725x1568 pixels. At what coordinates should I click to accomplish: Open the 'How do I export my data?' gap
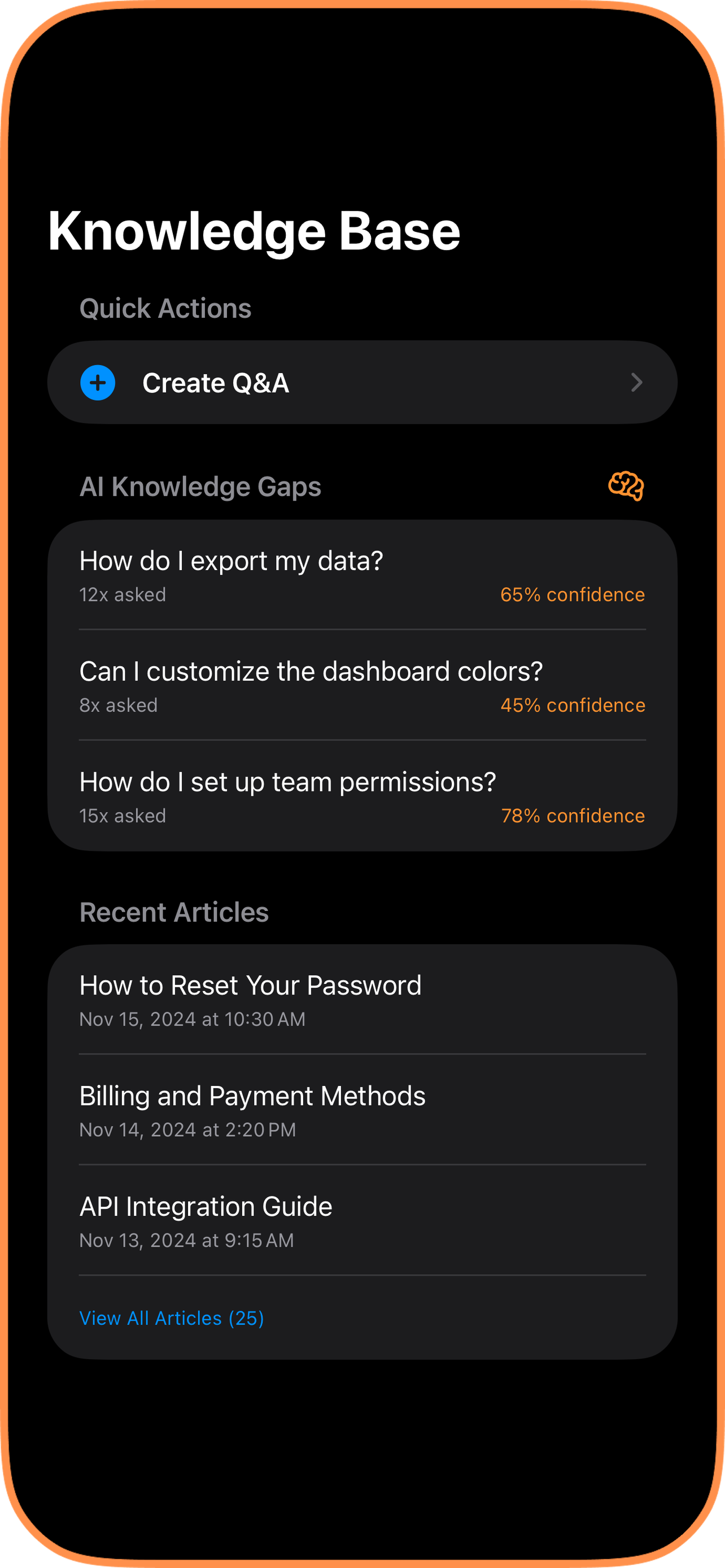click(361, 575)
